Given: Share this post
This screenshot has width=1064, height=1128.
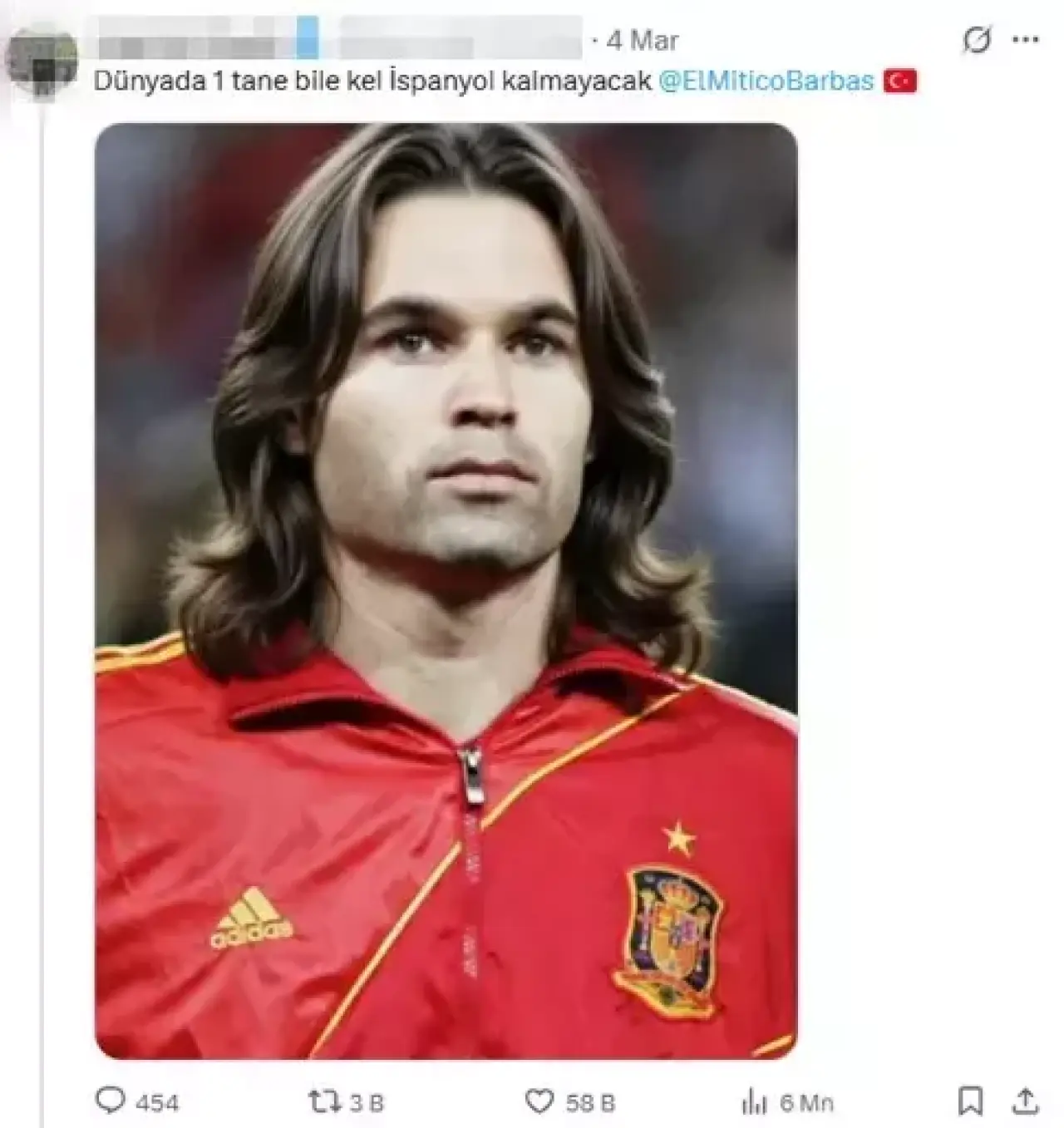Looking at the screenshot, I should [1027, 1101].
